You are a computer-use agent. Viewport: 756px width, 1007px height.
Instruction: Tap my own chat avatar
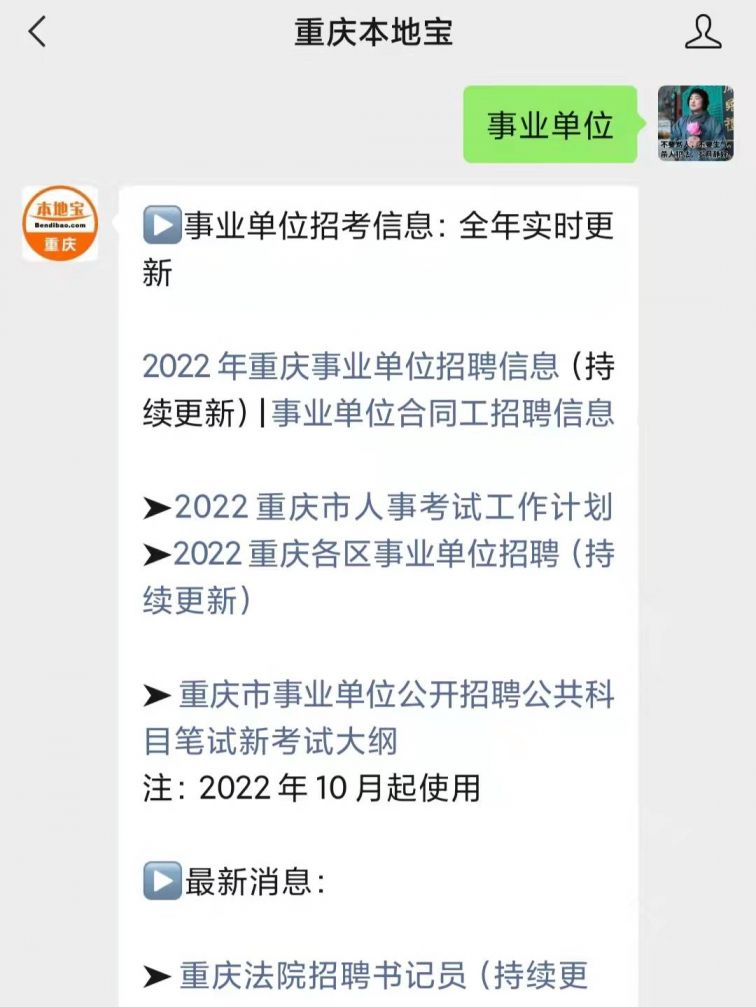[x=695, y=124]
